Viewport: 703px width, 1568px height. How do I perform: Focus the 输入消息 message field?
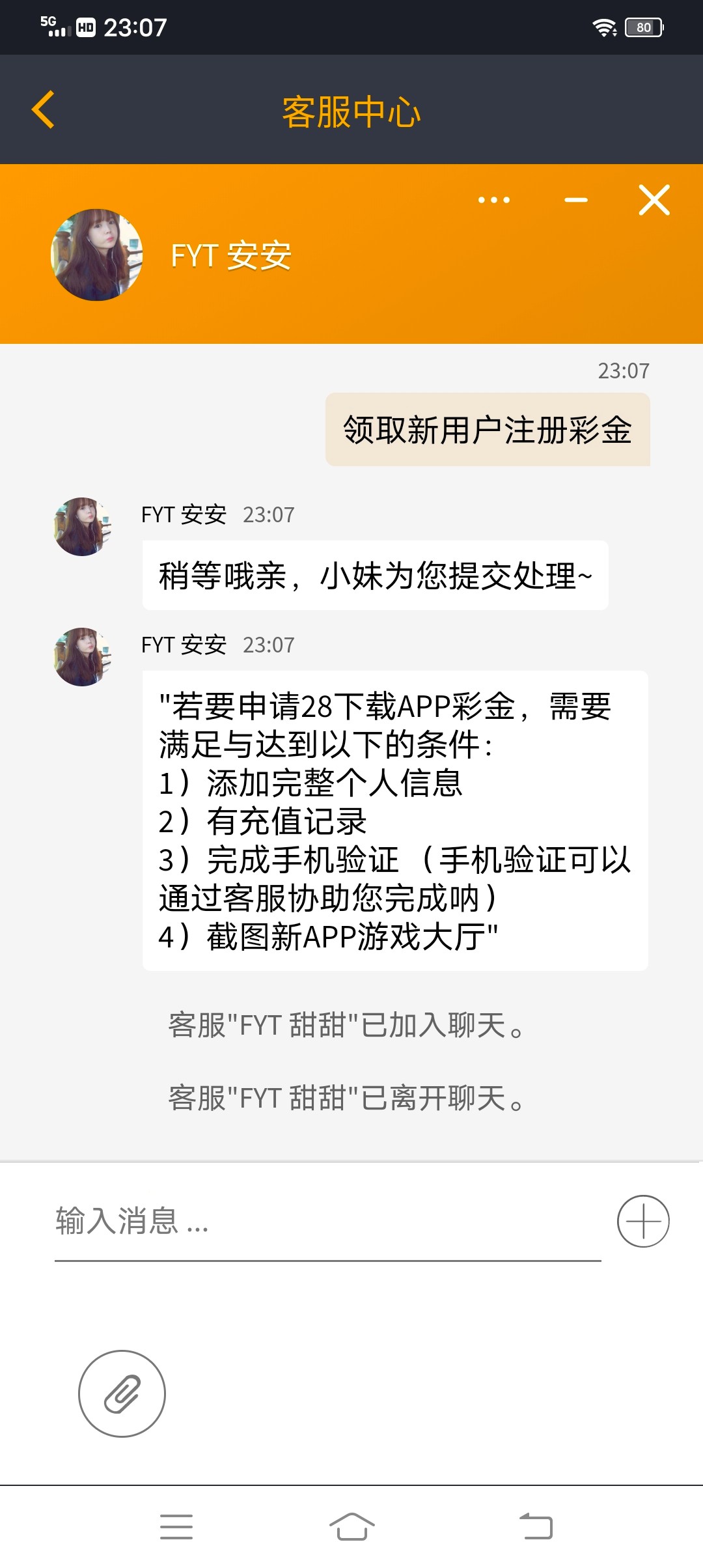click(x=327, y=1222)
